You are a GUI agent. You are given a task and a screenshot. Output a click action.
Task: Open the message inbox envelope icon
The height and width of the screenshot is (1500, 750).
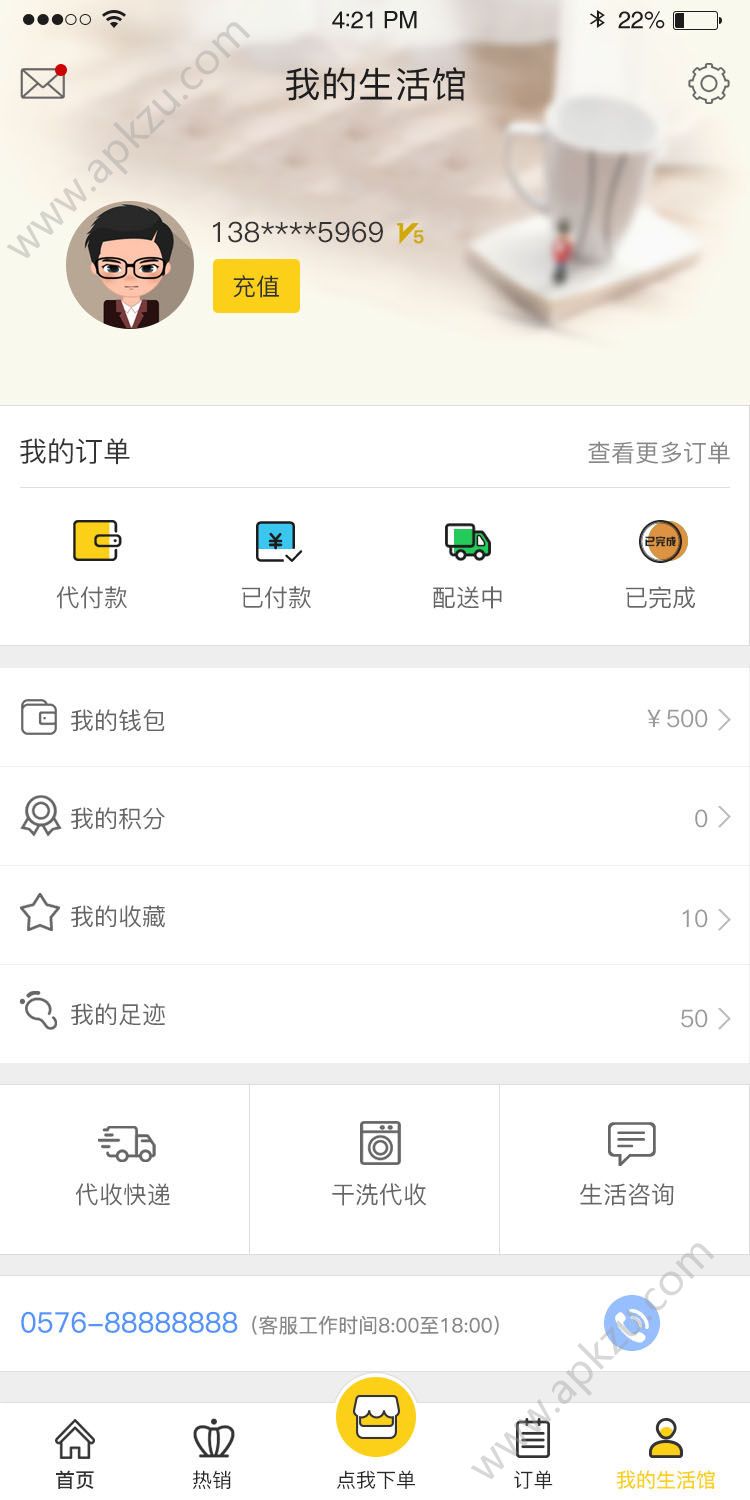pos(42,83)
